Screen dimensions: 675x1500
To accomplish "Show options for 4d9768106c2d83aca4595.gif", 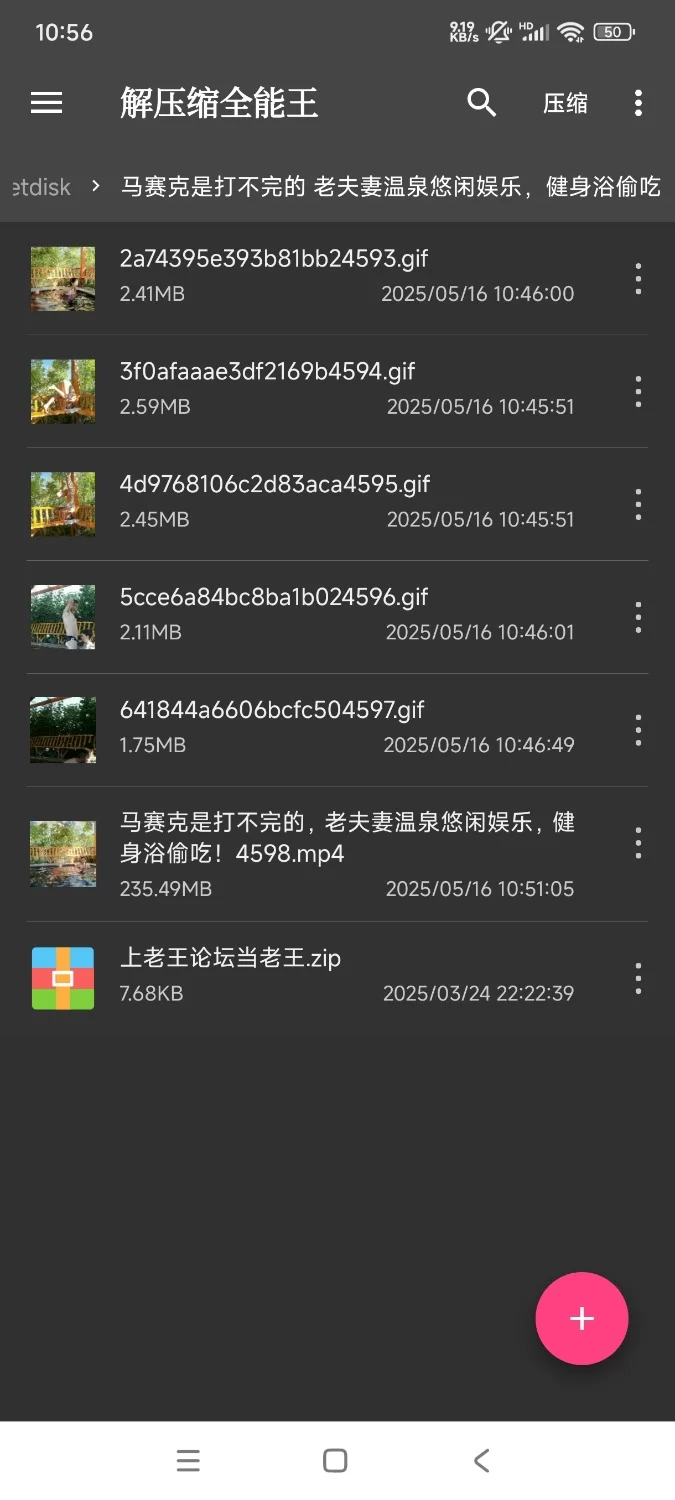I will coord(638,505).
